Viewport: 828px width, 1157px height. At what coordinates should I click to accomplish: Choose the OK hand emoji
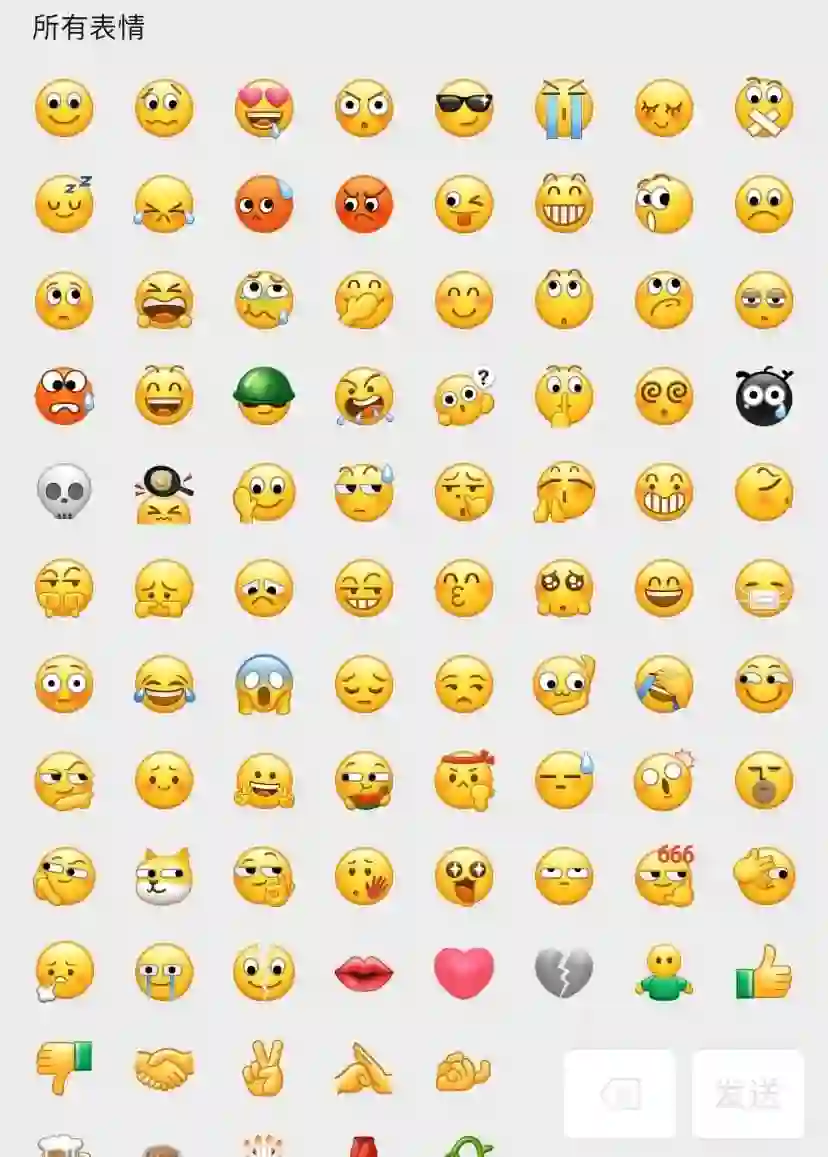click(464, 1072)
